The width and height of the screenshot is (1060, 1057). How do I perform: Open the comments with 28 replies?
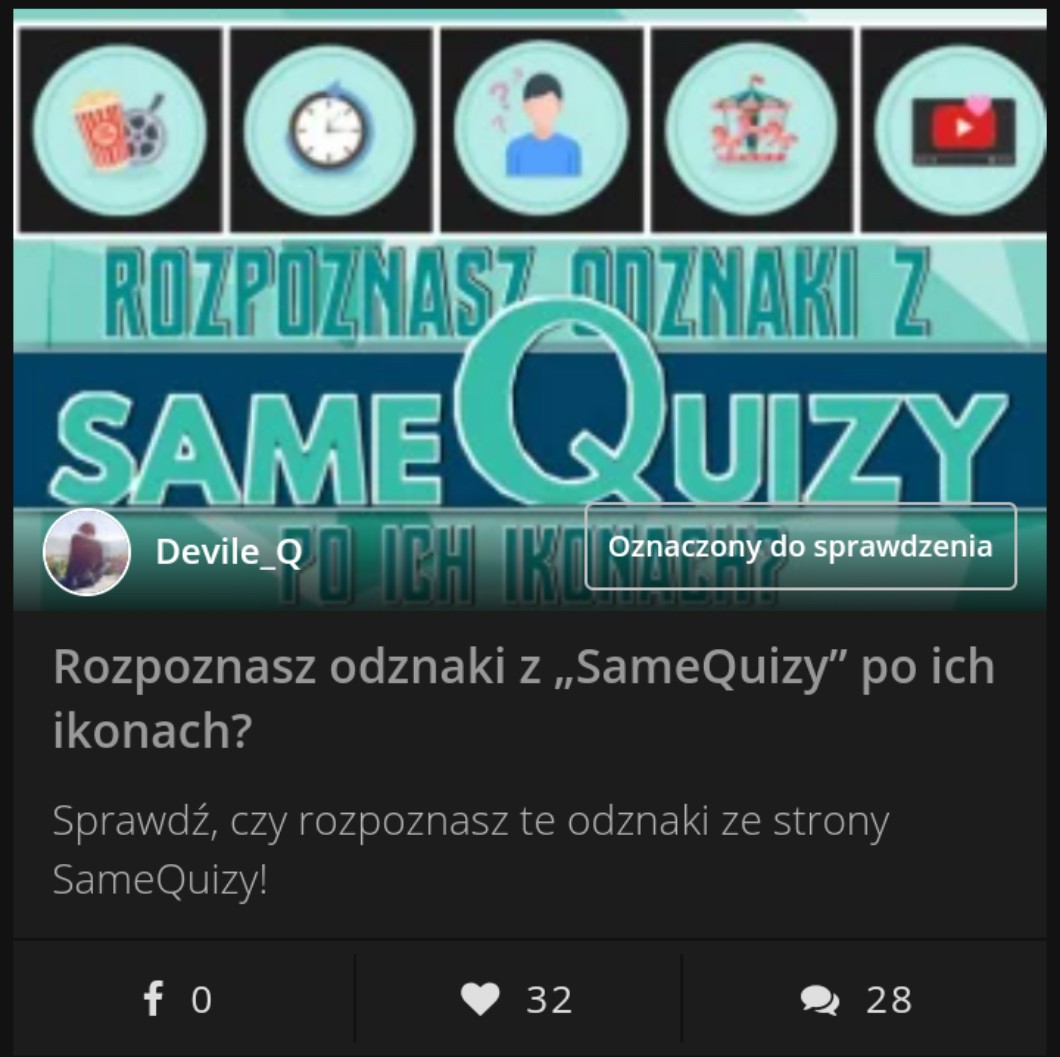point(857,999)
